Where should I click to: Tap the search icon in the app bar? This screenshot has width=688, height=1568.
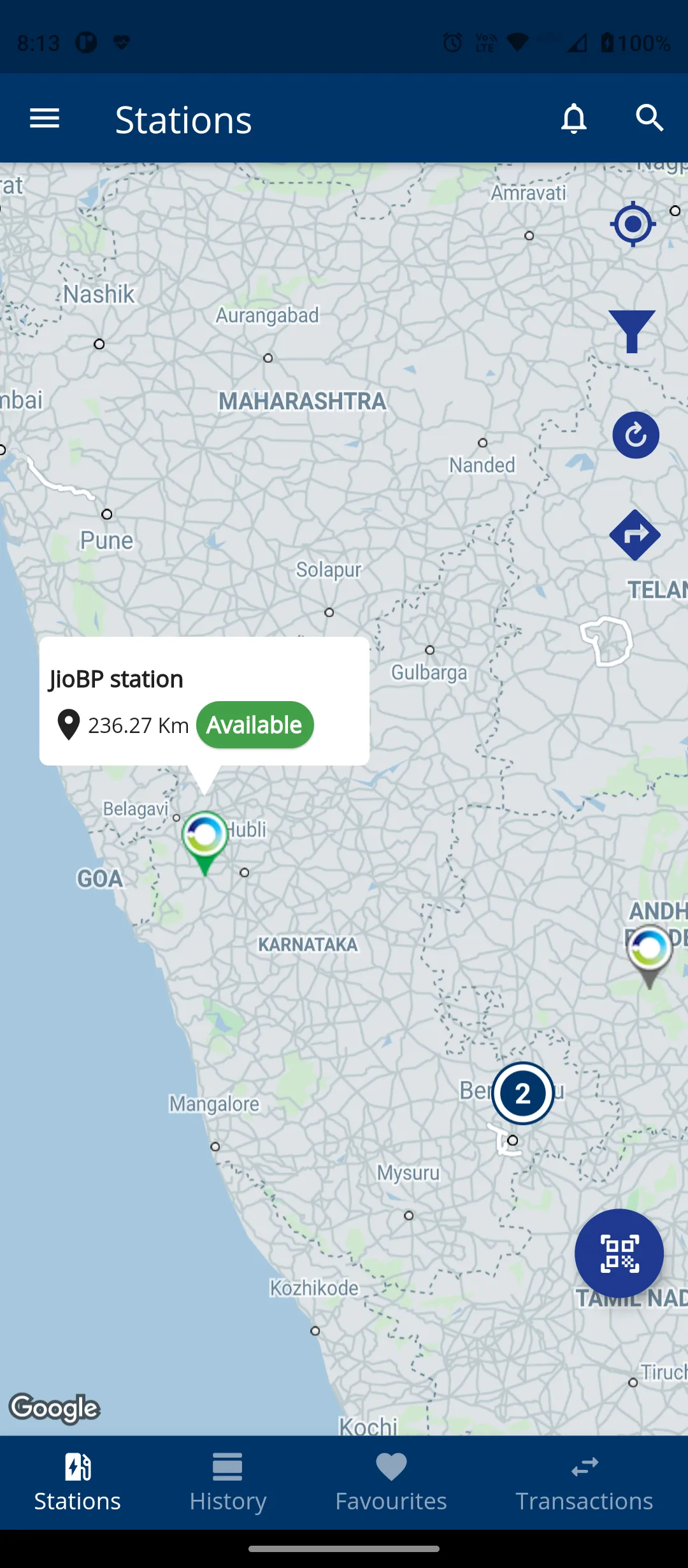(649, 119)
